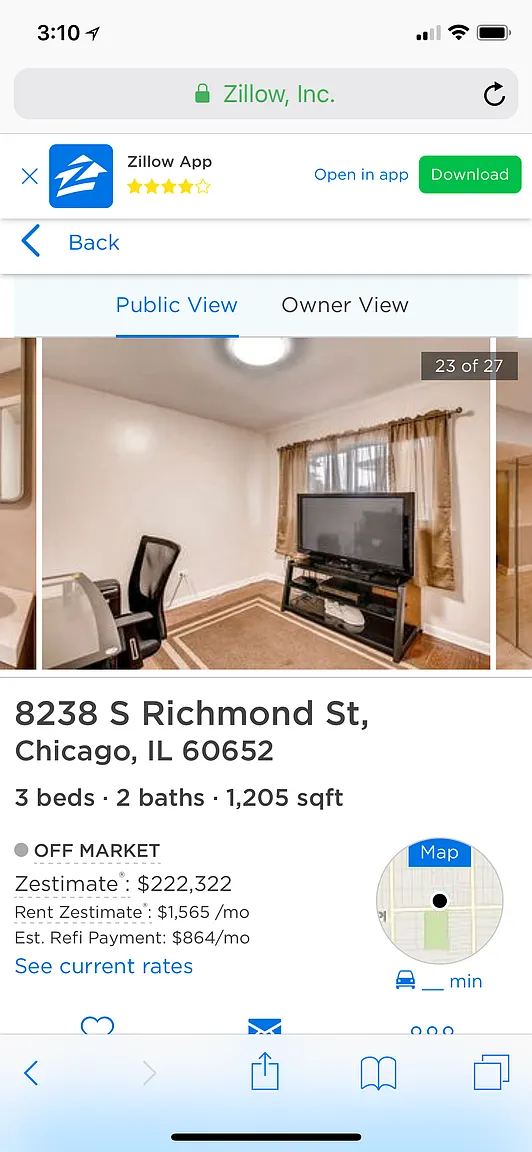Image resolution: width=532 pixels, height=1152 pixels.
Task: Reload the page in Safari
Action: [494, 94]
